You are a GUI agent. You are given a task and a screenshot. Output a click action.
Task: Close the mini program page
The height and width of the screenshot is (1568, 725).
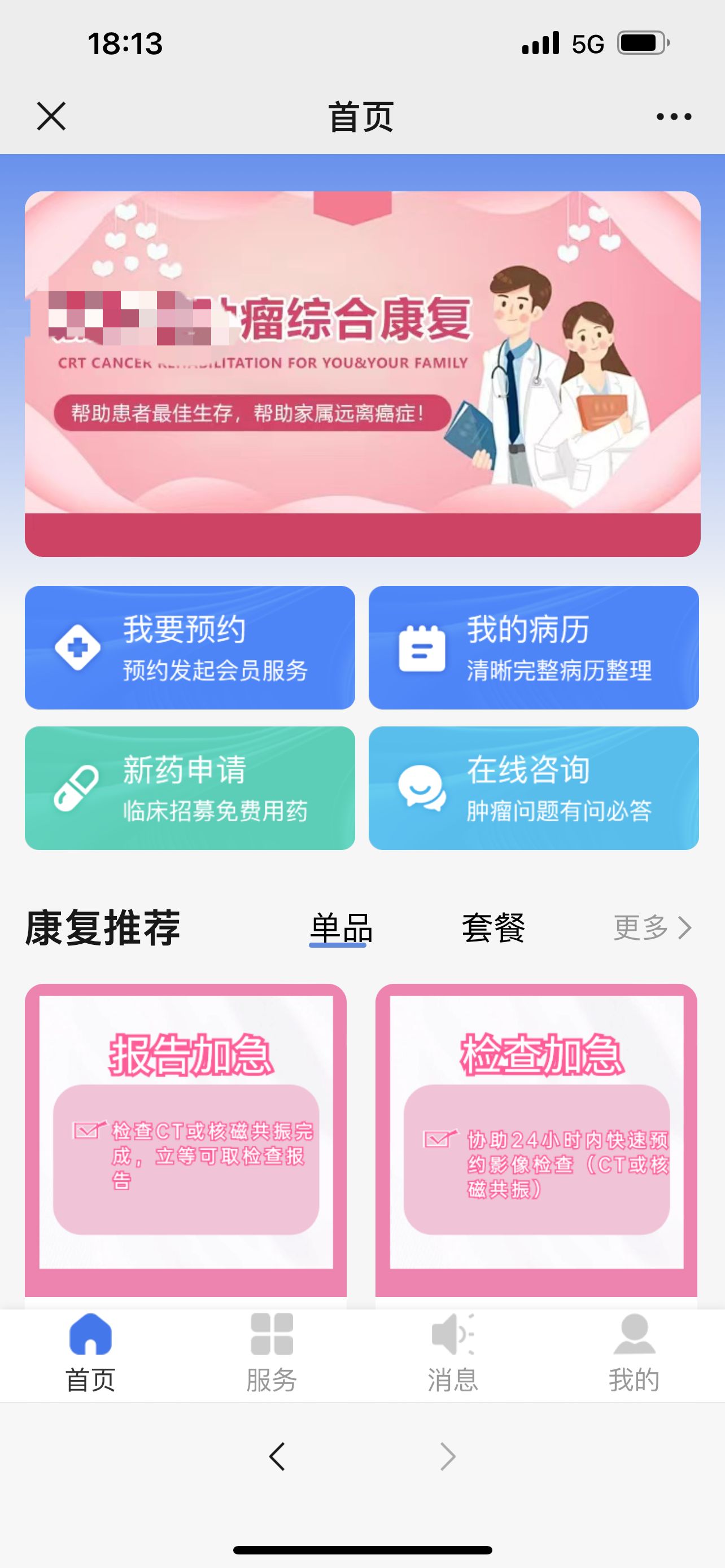(51, 116)
